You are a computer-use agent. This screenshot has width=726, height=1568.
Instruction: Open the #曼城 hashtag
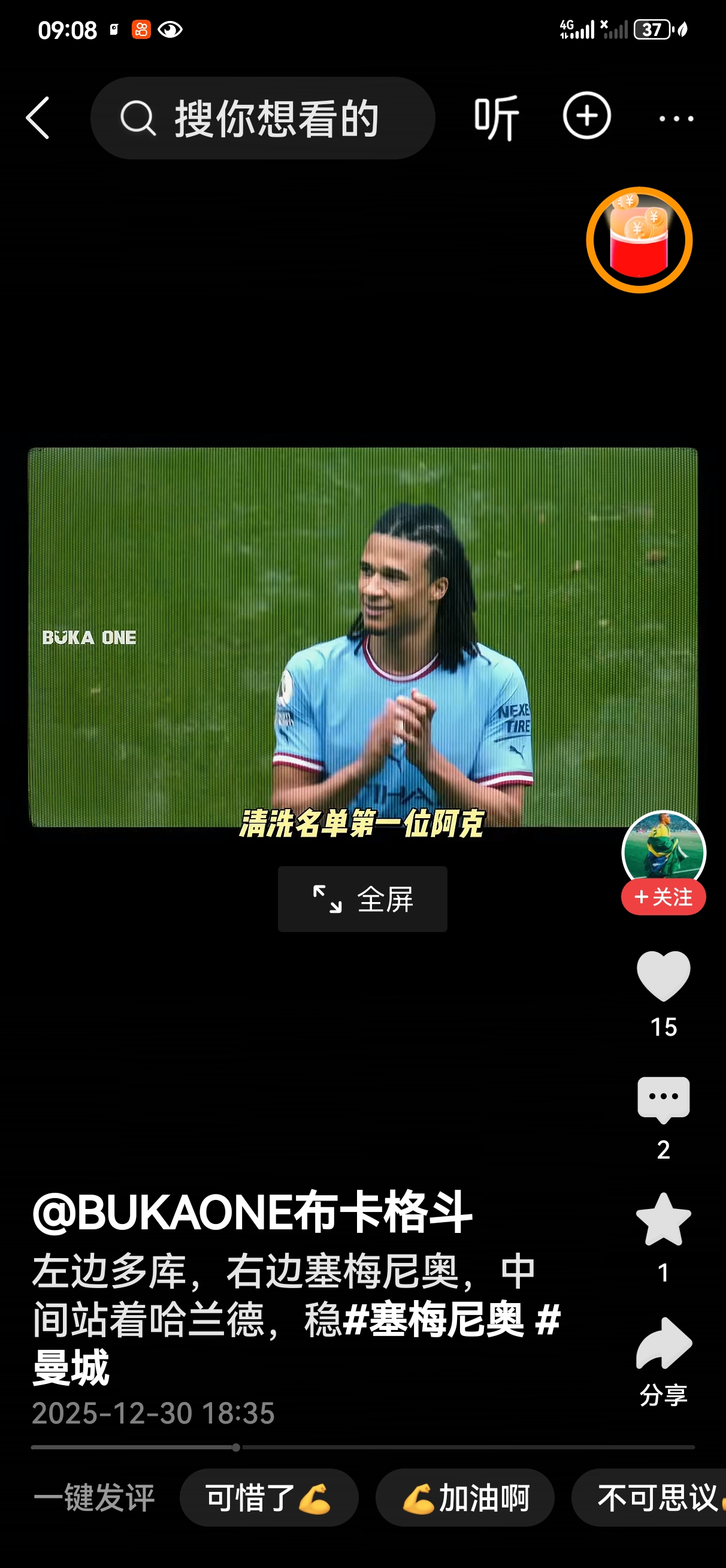pos(71,1367)
